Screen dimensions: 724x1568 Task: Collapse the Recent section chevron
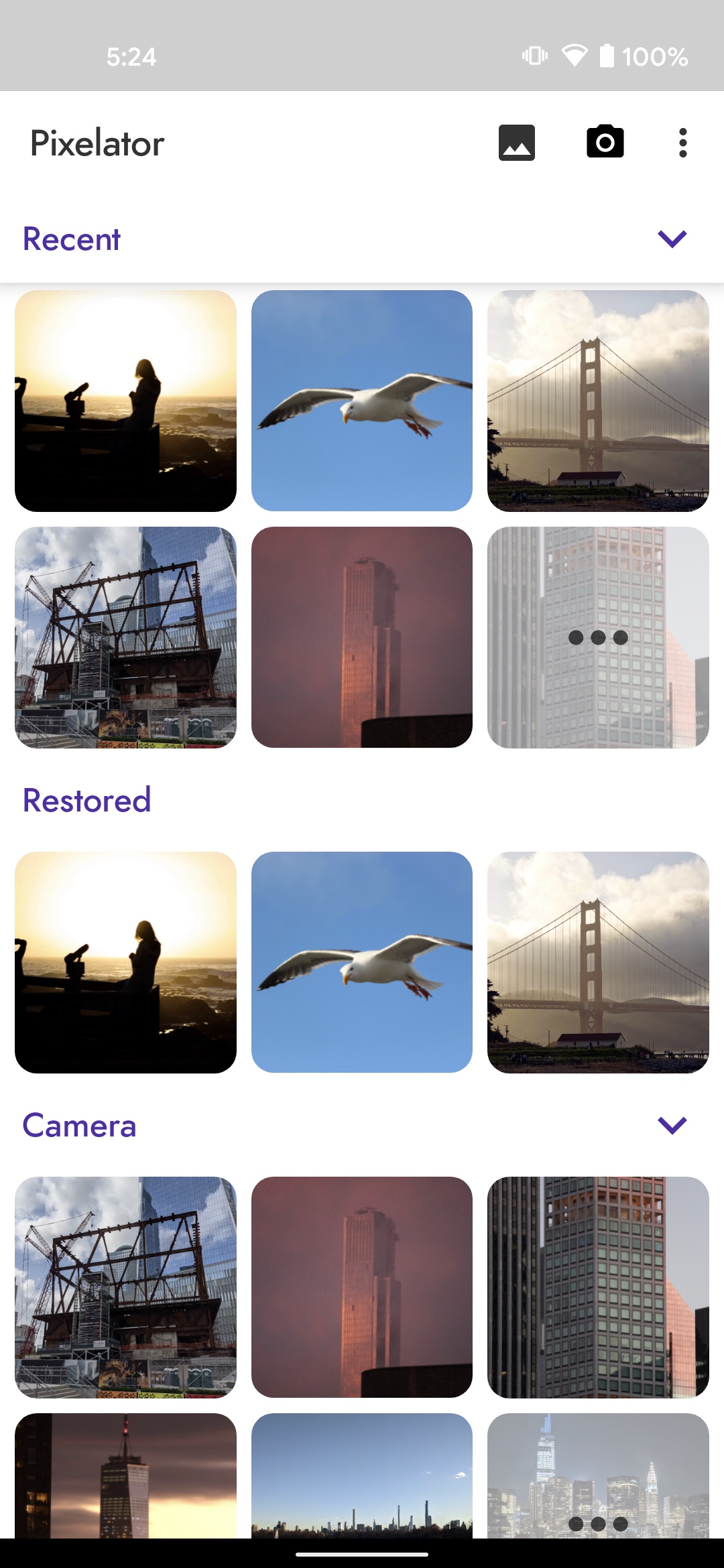click(x=672, y=239)
